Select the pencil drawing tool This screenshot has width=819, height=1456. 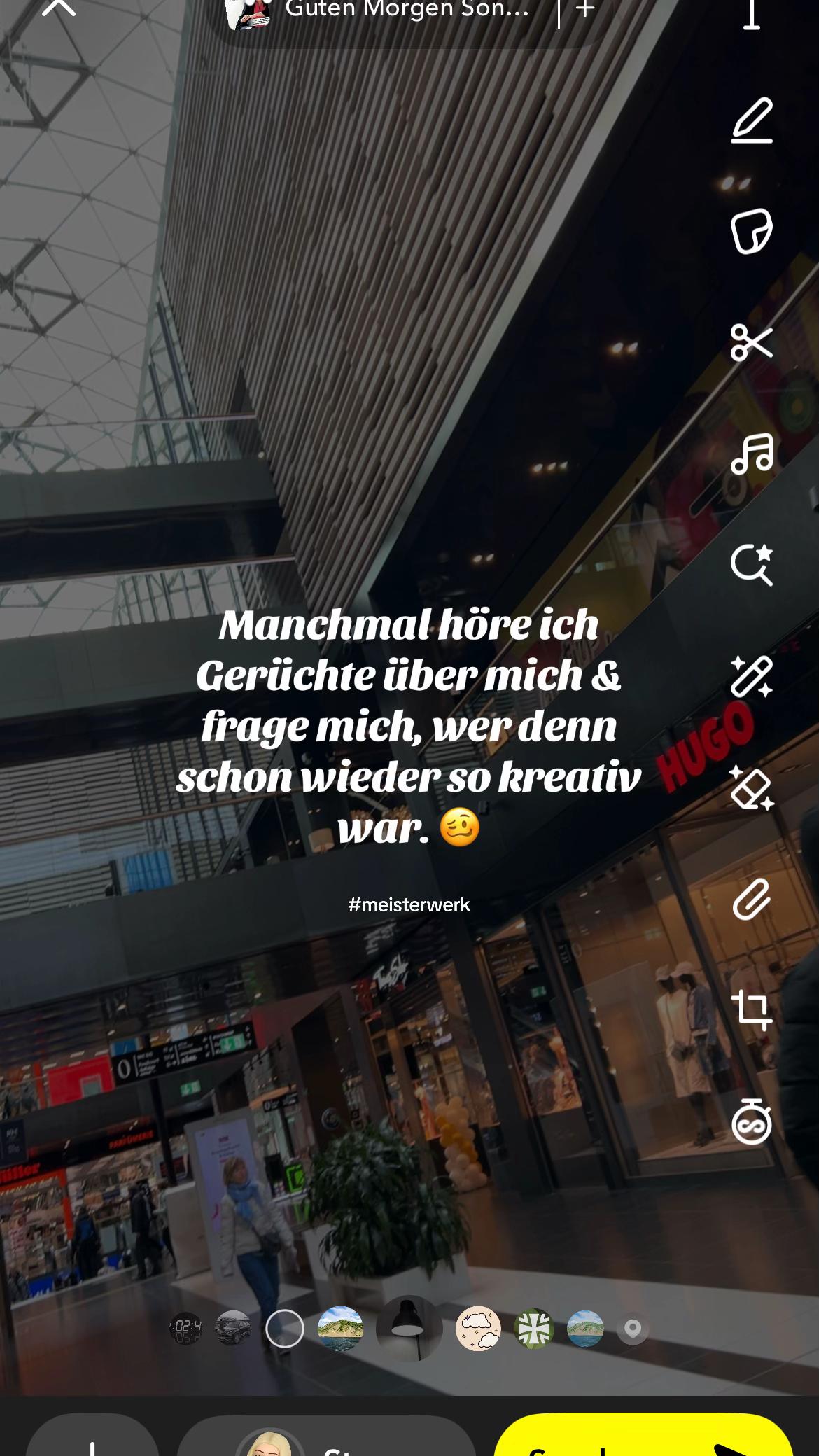point(752,120)
